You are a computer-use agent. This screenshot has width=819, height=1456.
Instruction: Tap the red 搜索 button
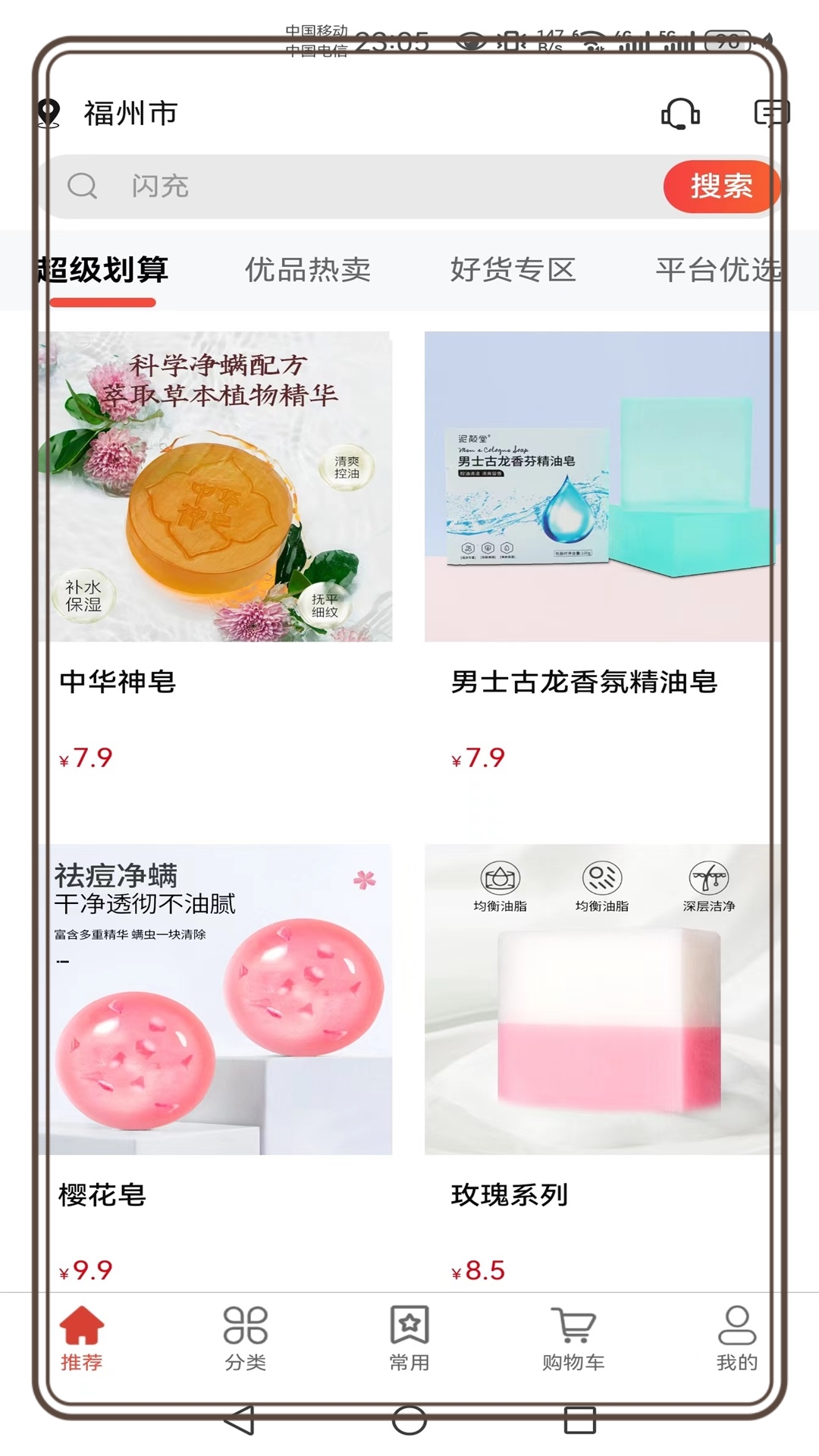720,187
